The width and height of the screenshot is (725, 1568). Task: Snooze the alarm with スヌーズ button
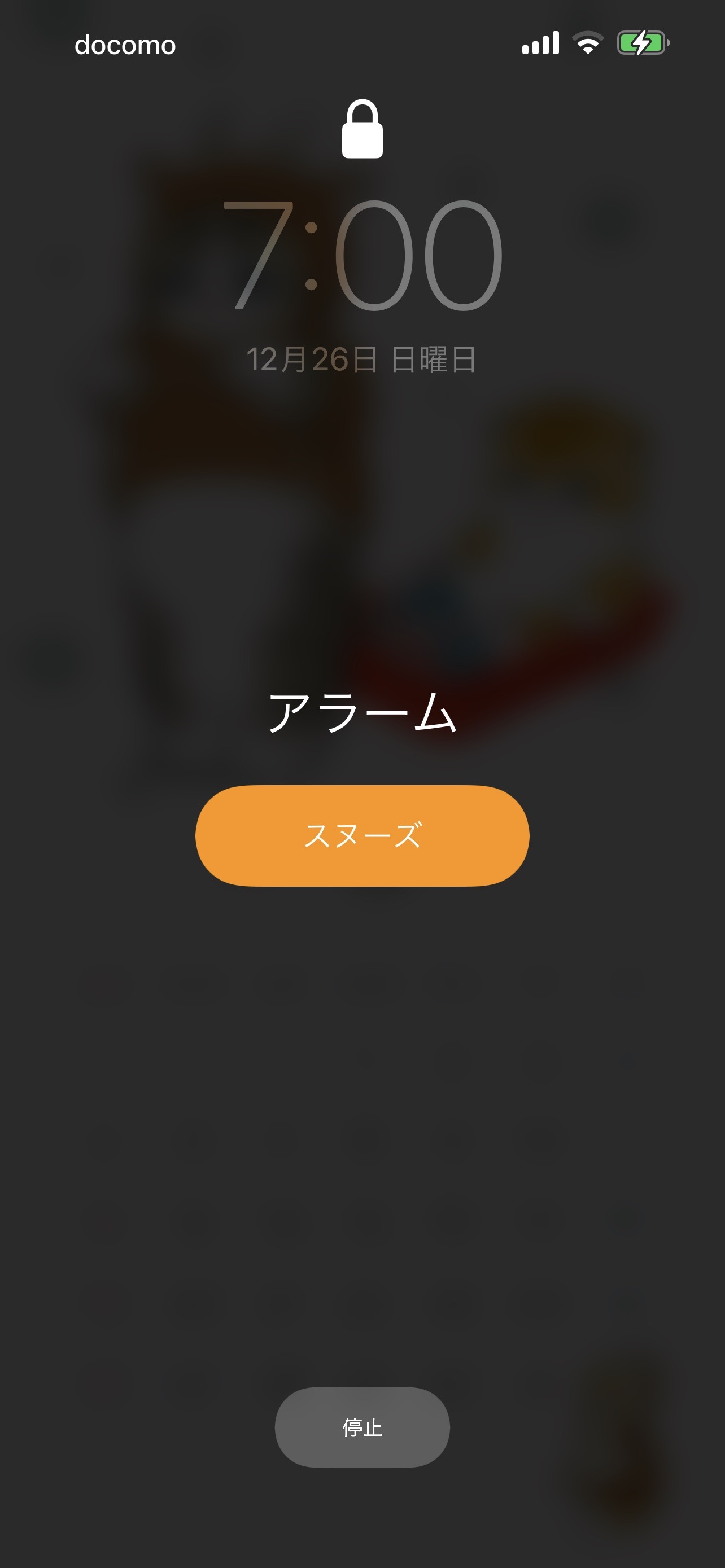coord(362,836)
